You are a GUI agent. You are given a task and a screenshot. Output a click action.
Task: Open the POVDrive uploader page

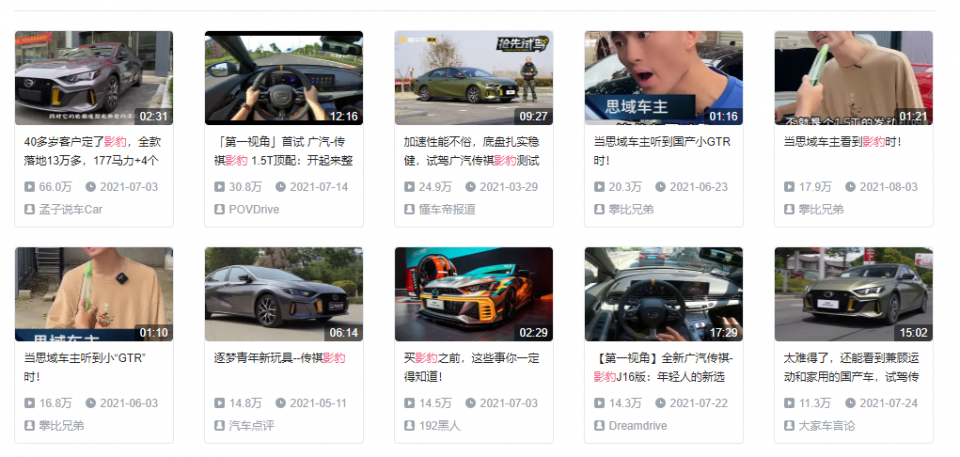[254, 209]
